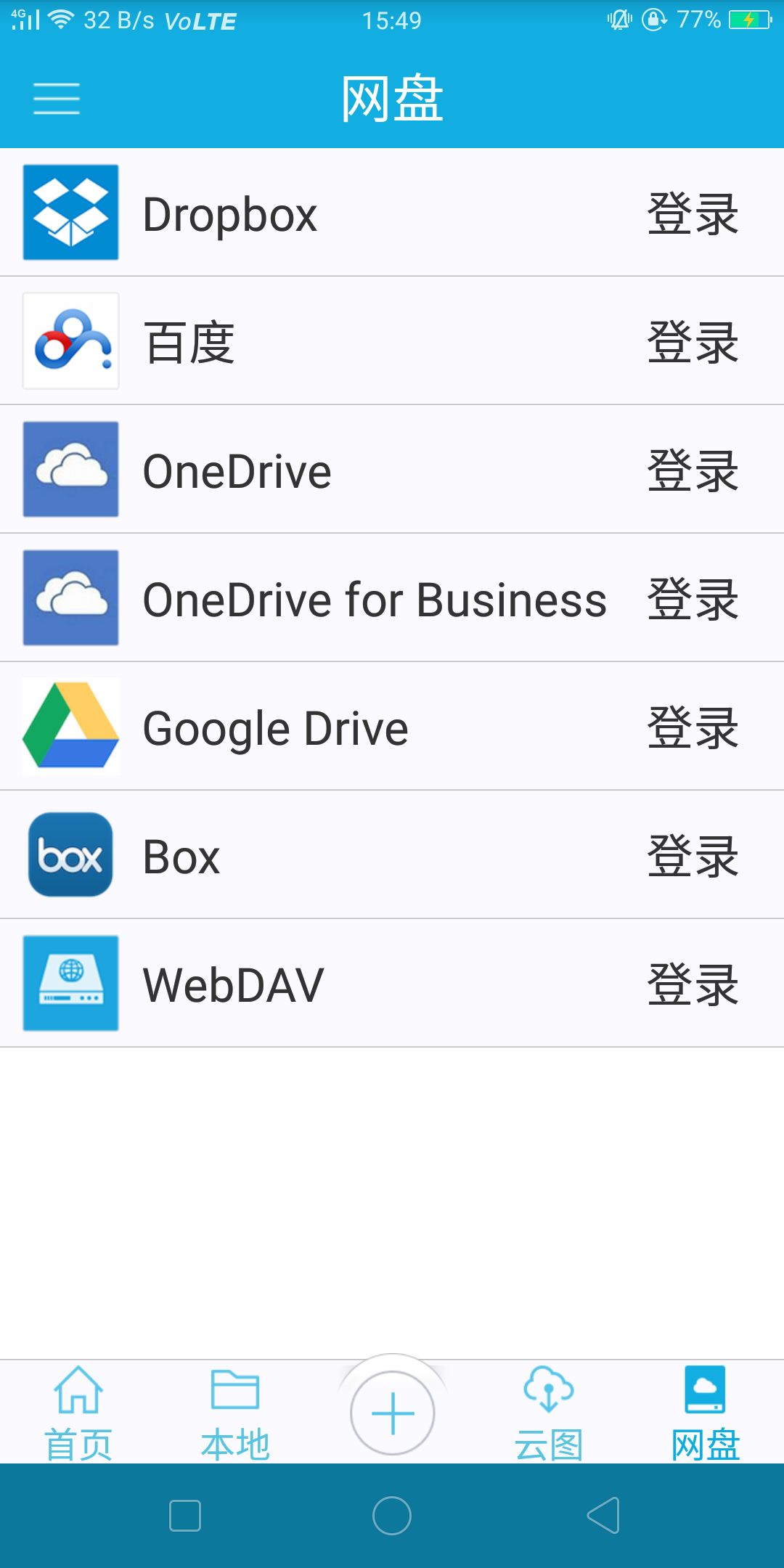Switch to the 本地 local tab

point(235,1413)
